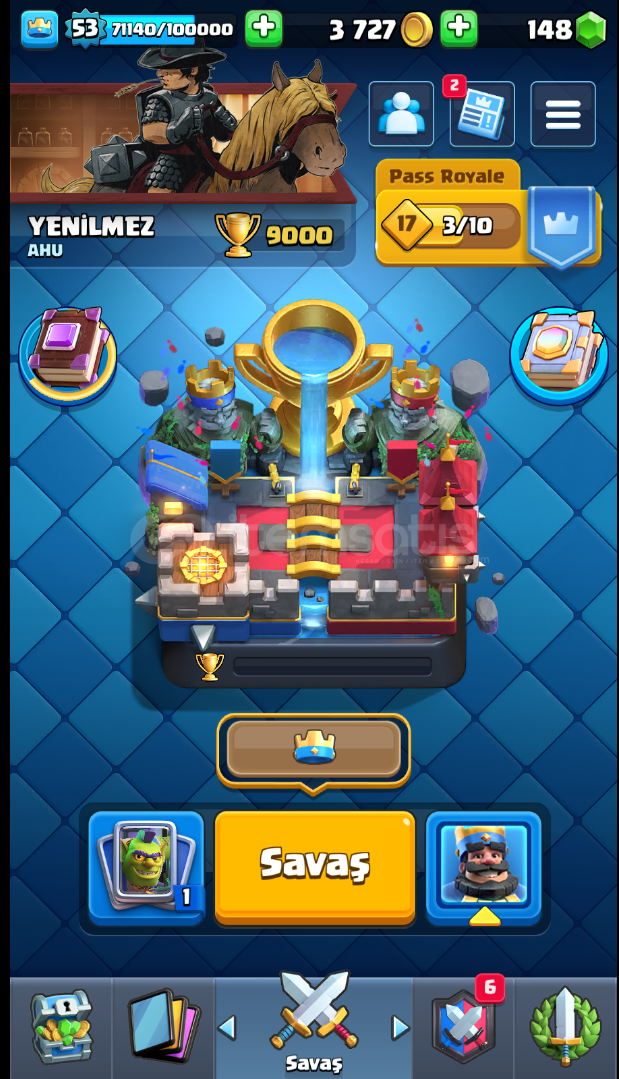Buy more gold with the plus button
619x1079 pixels.
459,28
